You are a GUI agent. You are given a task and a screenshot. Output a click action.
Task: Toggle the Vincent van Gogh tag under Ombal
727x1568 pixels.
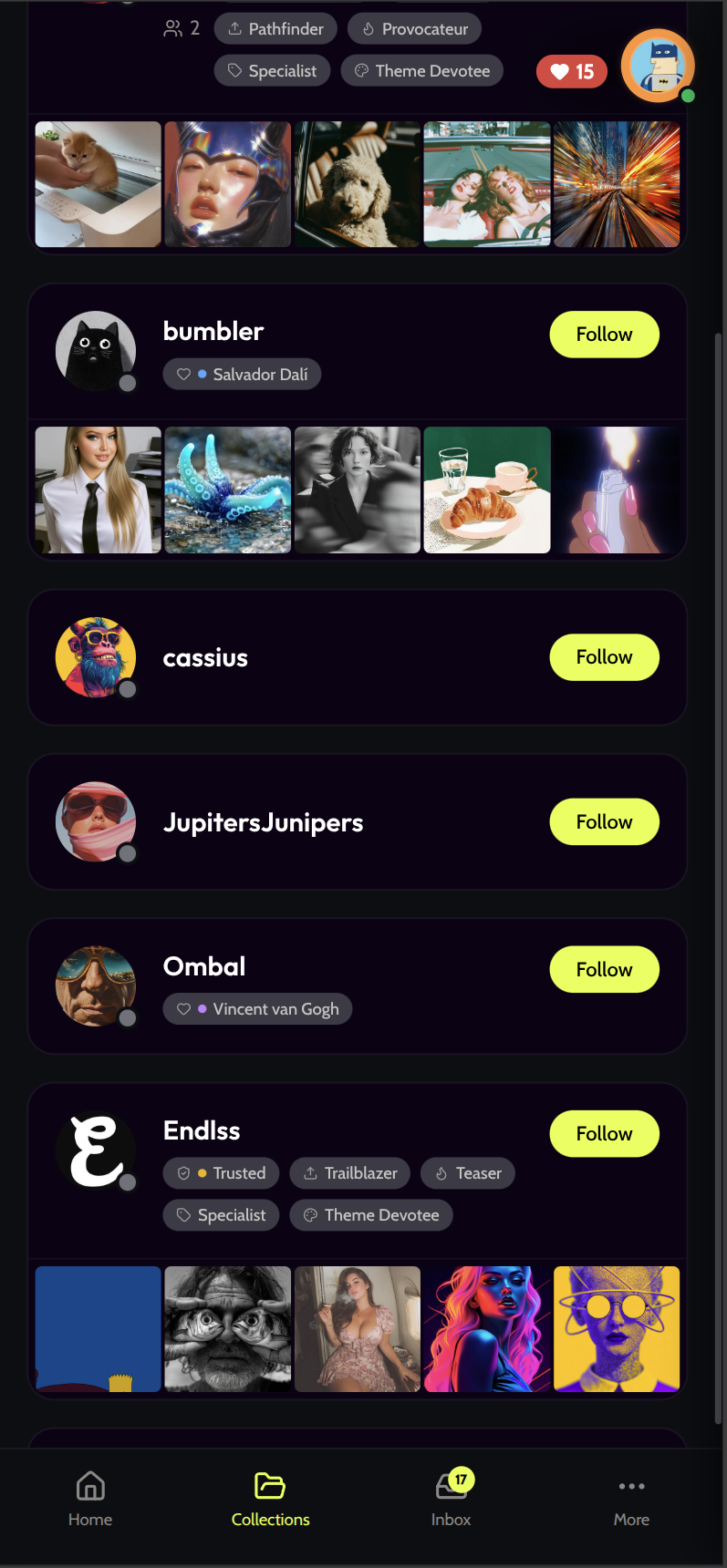(x=257, y=1008)
